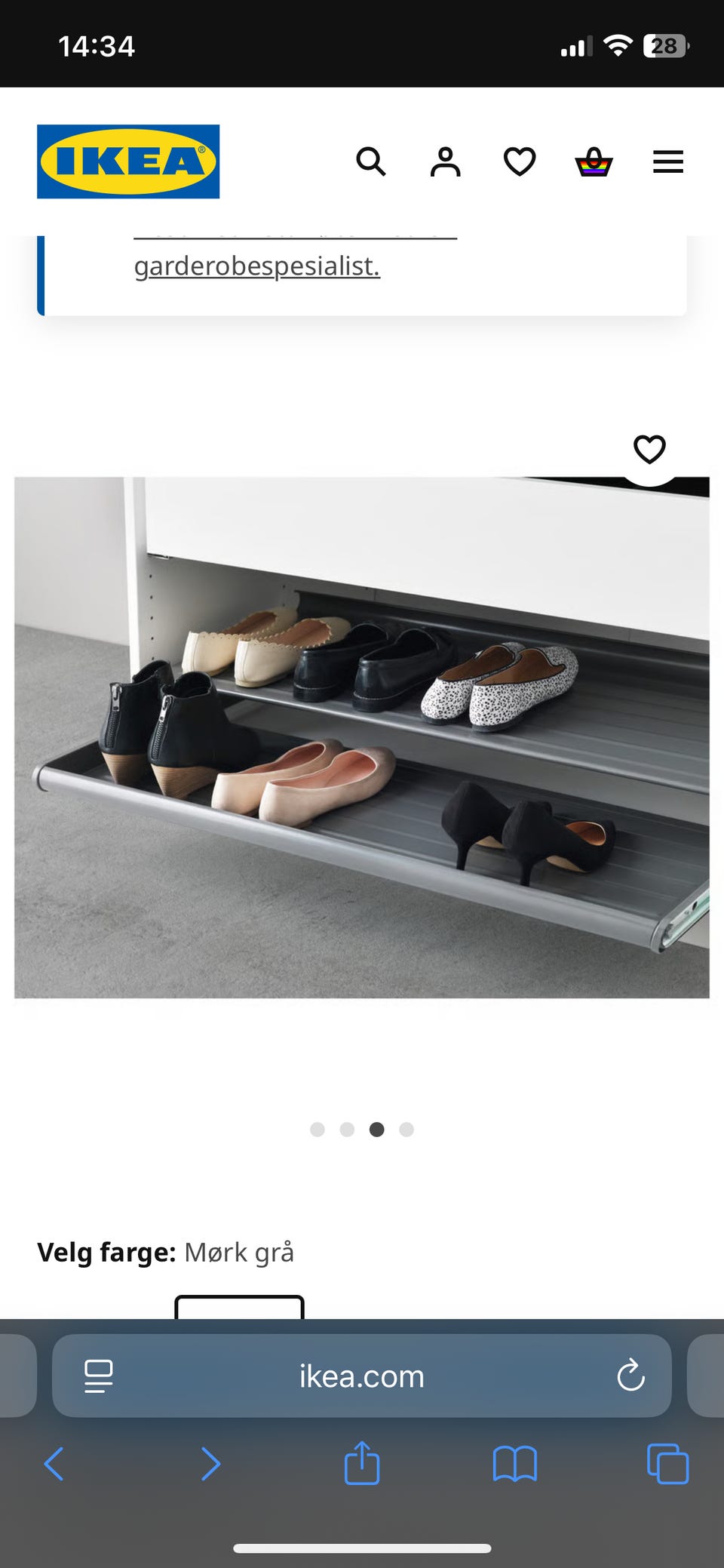Tap the ikea.com address bar
724x1568 pixels.
coord(361,1375)
